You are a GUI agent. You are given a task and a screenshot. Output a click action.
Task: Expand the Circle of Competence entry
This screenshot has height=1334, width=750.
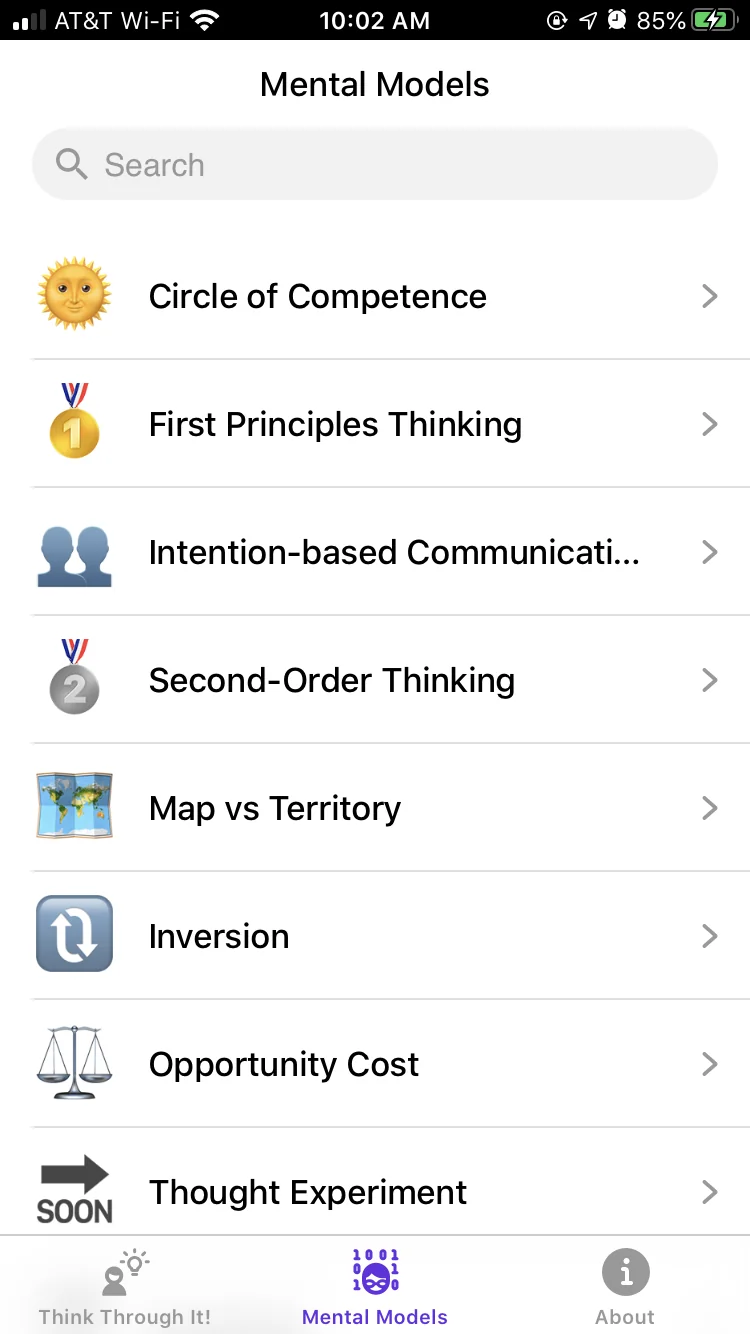coord(710,296)
